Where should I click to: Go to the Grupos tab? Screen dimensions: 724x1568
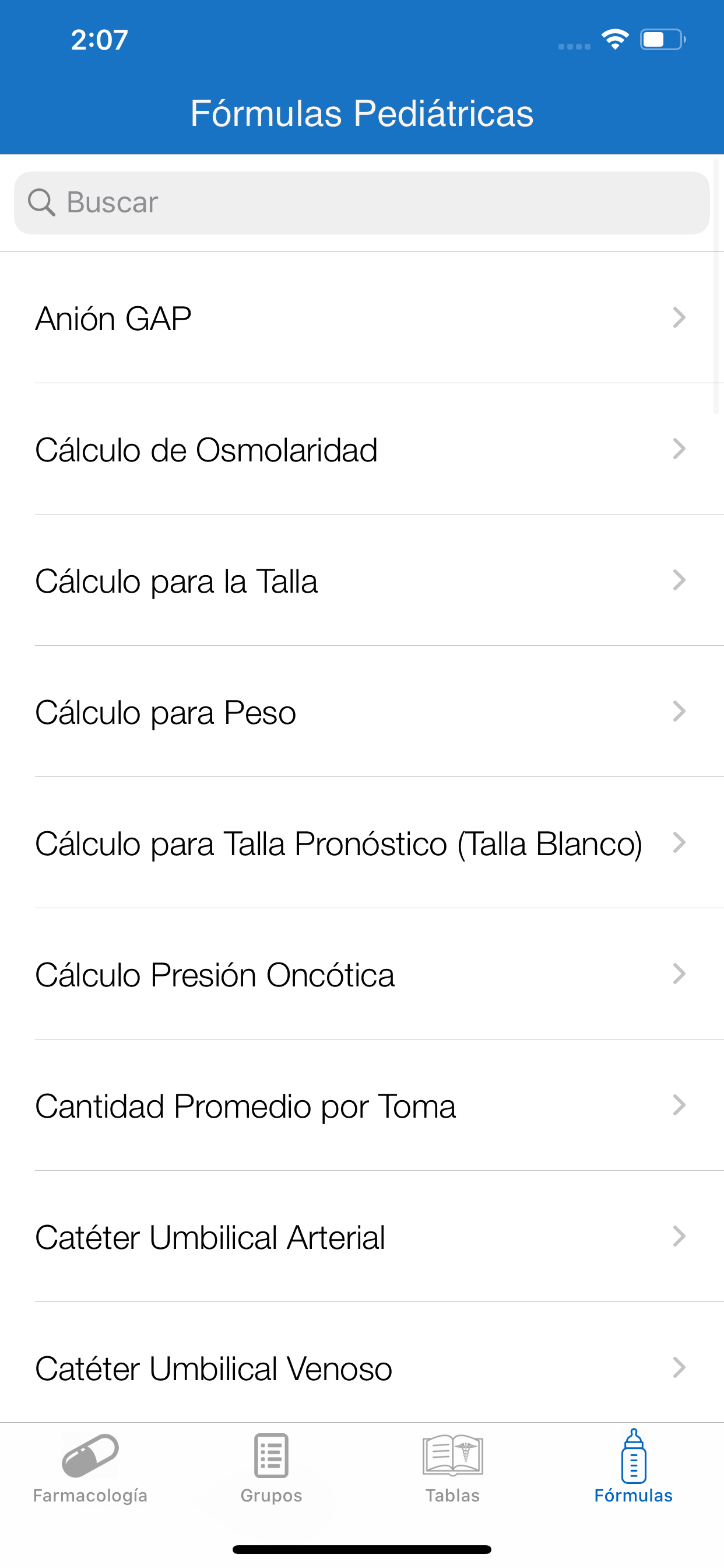(271, 1468)
